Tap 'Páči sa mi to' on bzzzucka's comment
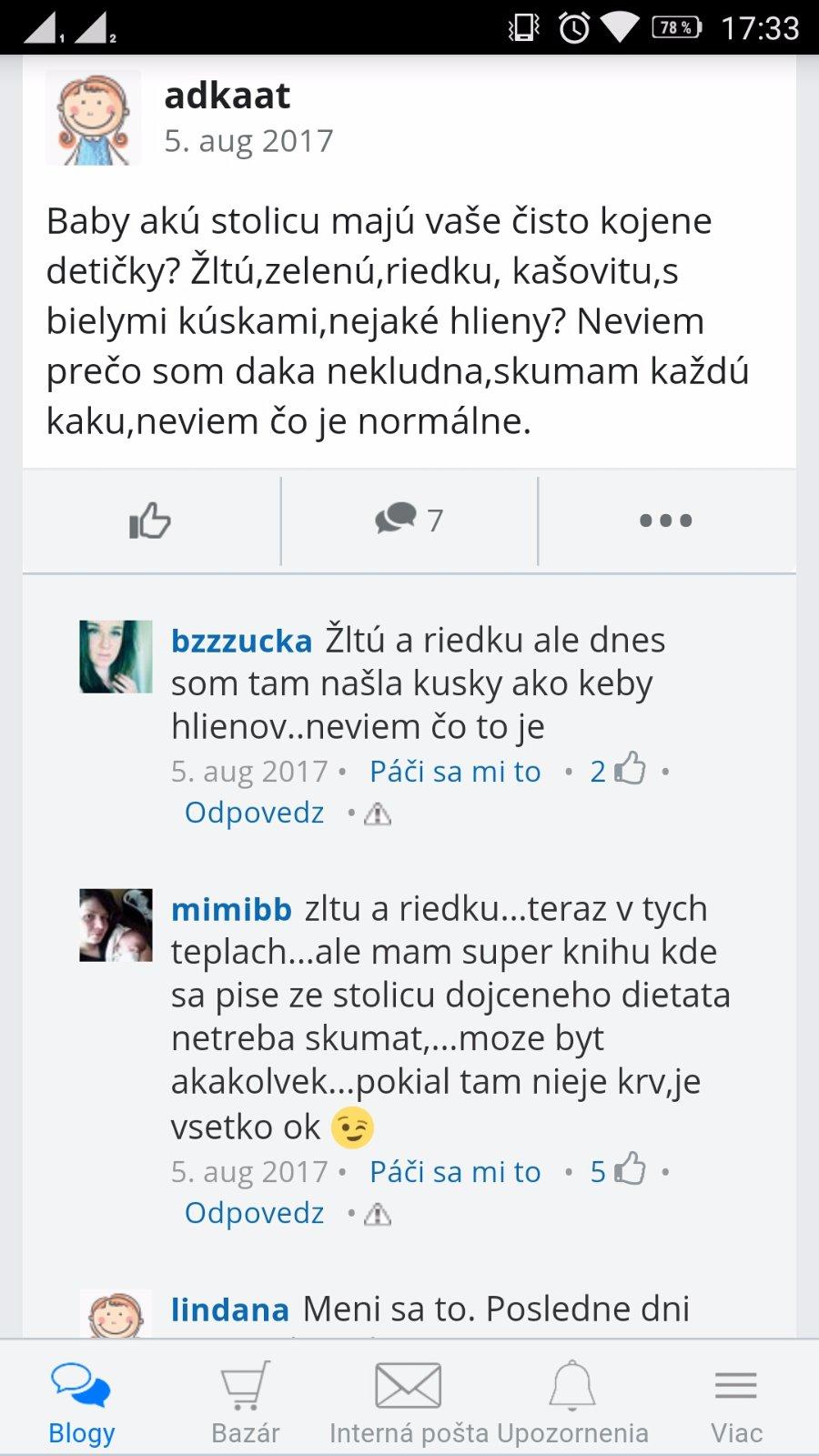Viewport: 819px width, 1456px height. (x=455, y=772)
